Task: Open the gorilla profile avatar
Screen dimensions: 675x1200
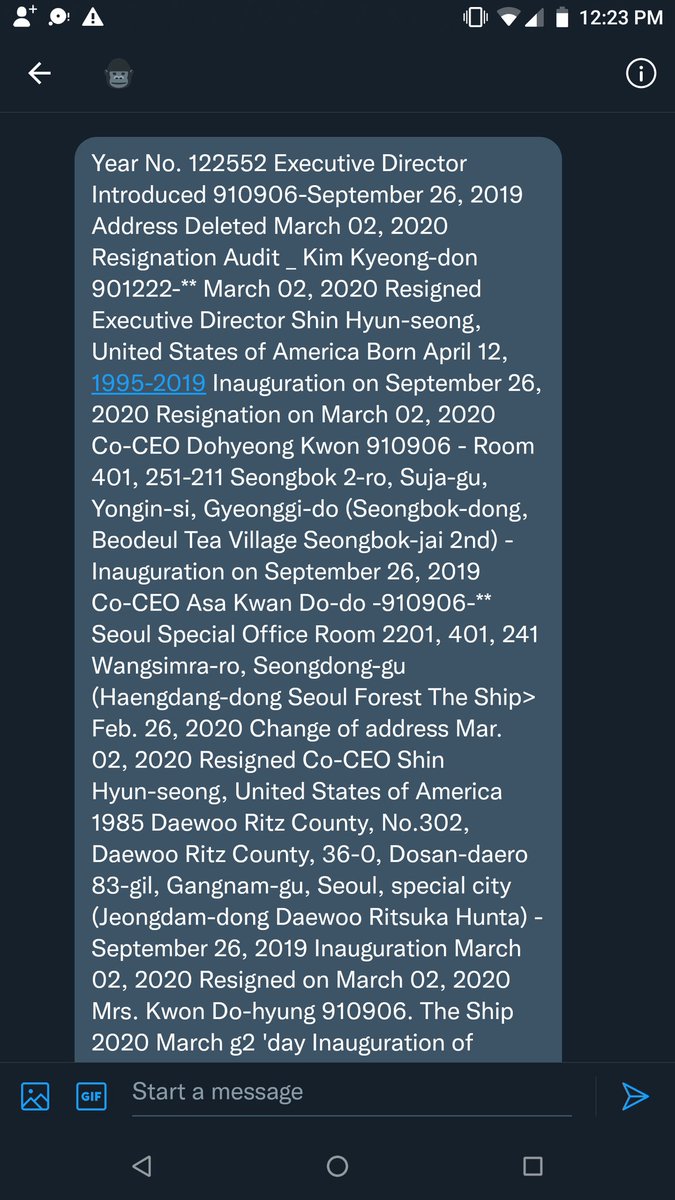Action: point(119,74)
